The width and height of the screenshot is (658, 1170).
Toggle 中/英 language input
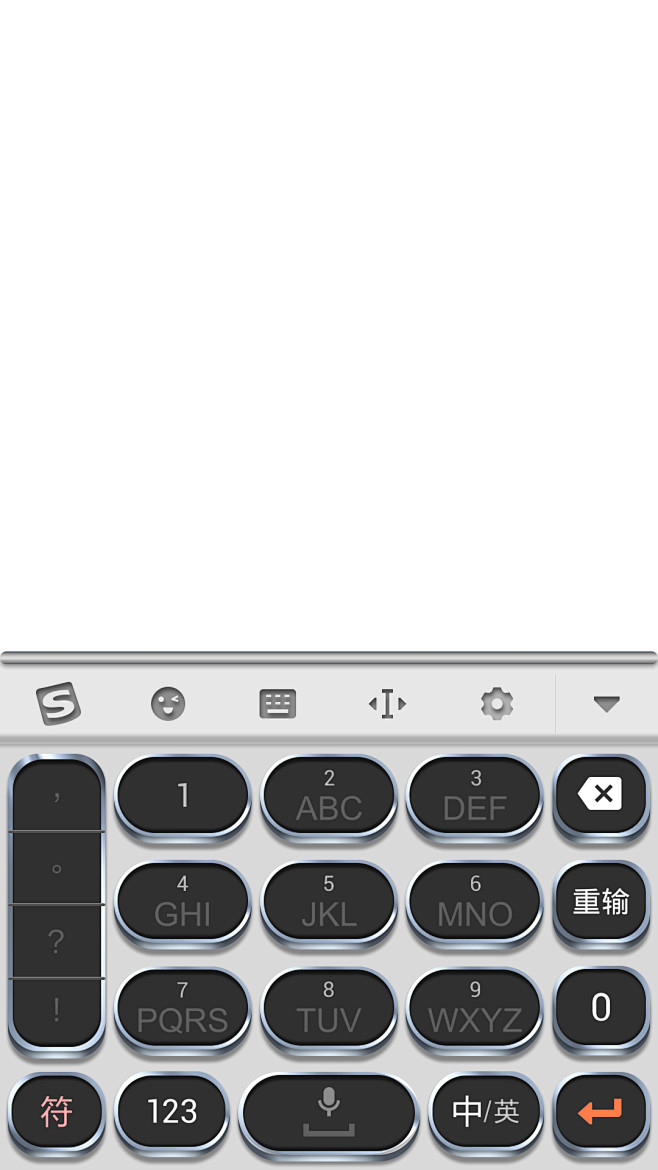click(486, 1111)
